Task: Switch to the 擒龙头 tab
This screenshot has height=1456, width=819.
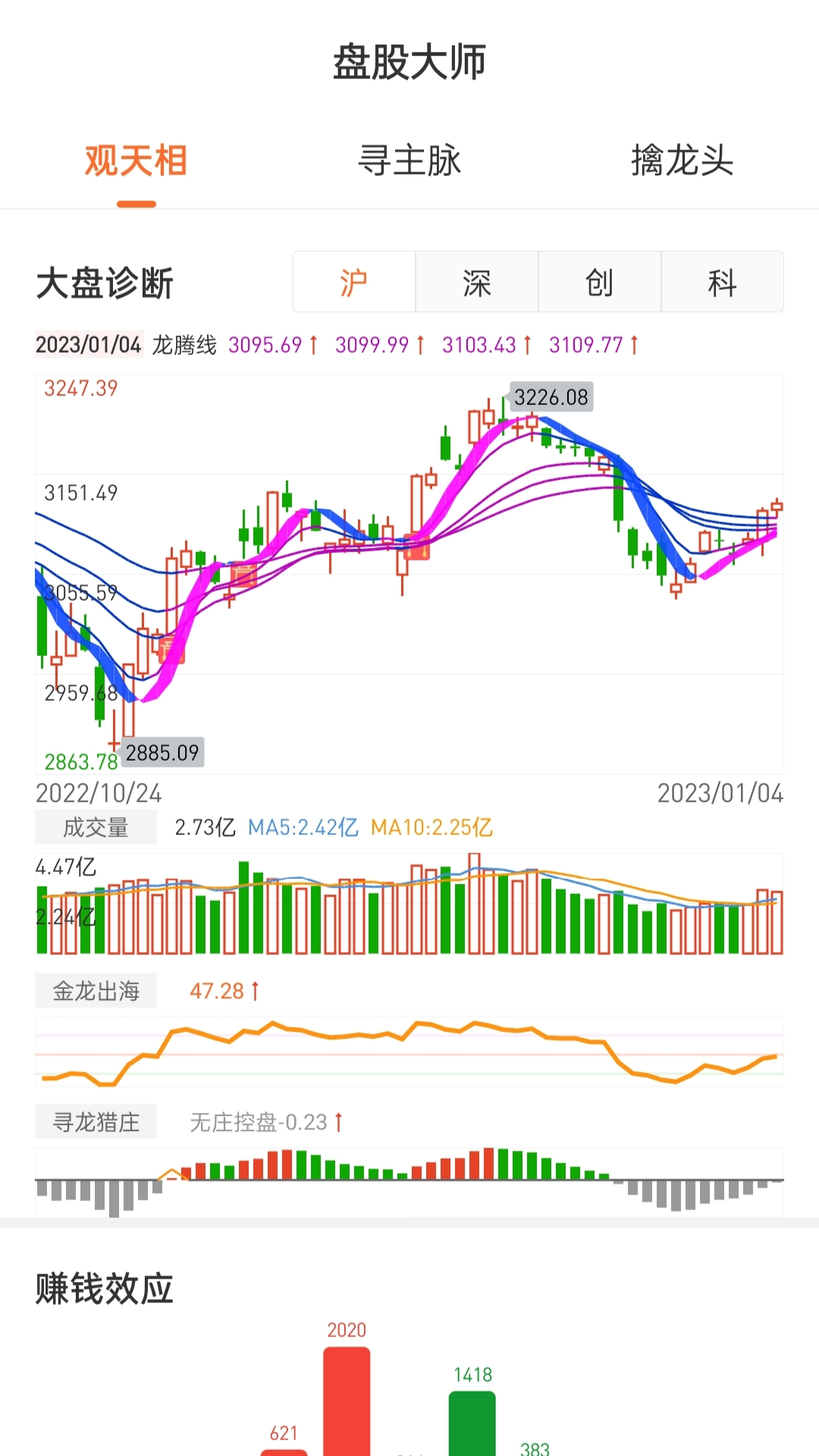Action: click(x=681, y=162)
